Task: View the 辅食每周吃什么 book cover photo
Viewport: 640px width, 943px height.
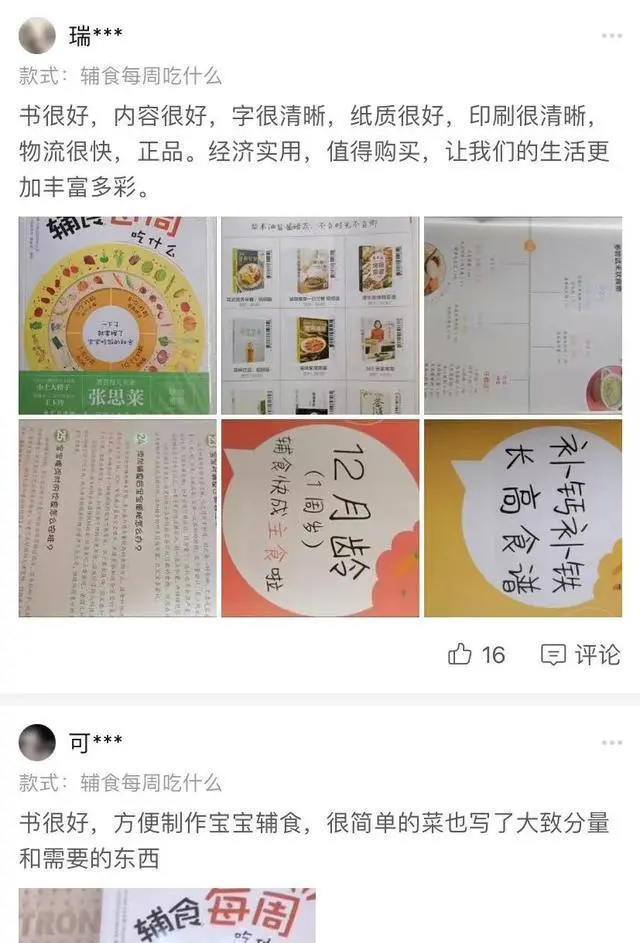Action: click(117, 316)
